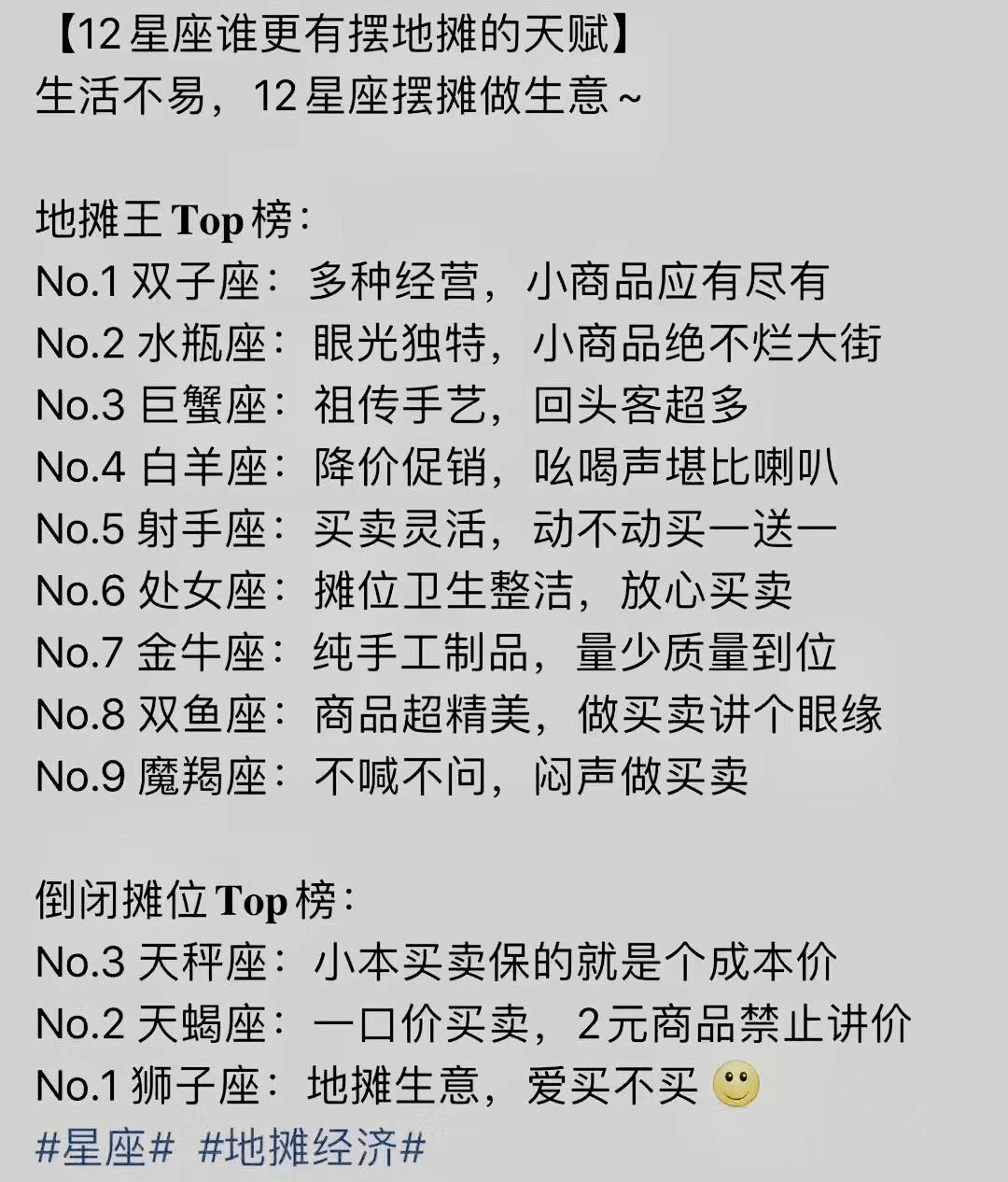Open the #地摊经济# hashtag
The image size is (1008, 1182).
(313, 1147)
